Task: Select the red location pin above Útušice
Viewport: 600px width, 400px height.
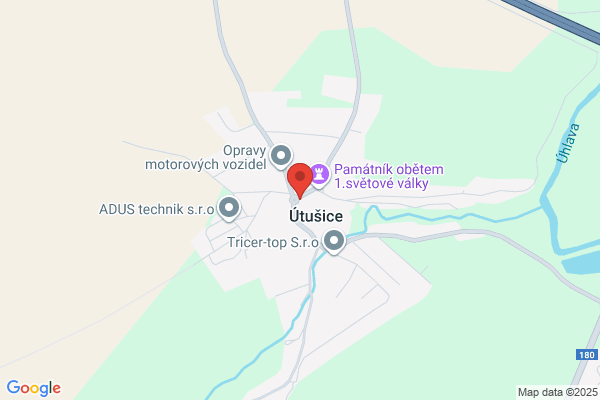Action: 300,180
